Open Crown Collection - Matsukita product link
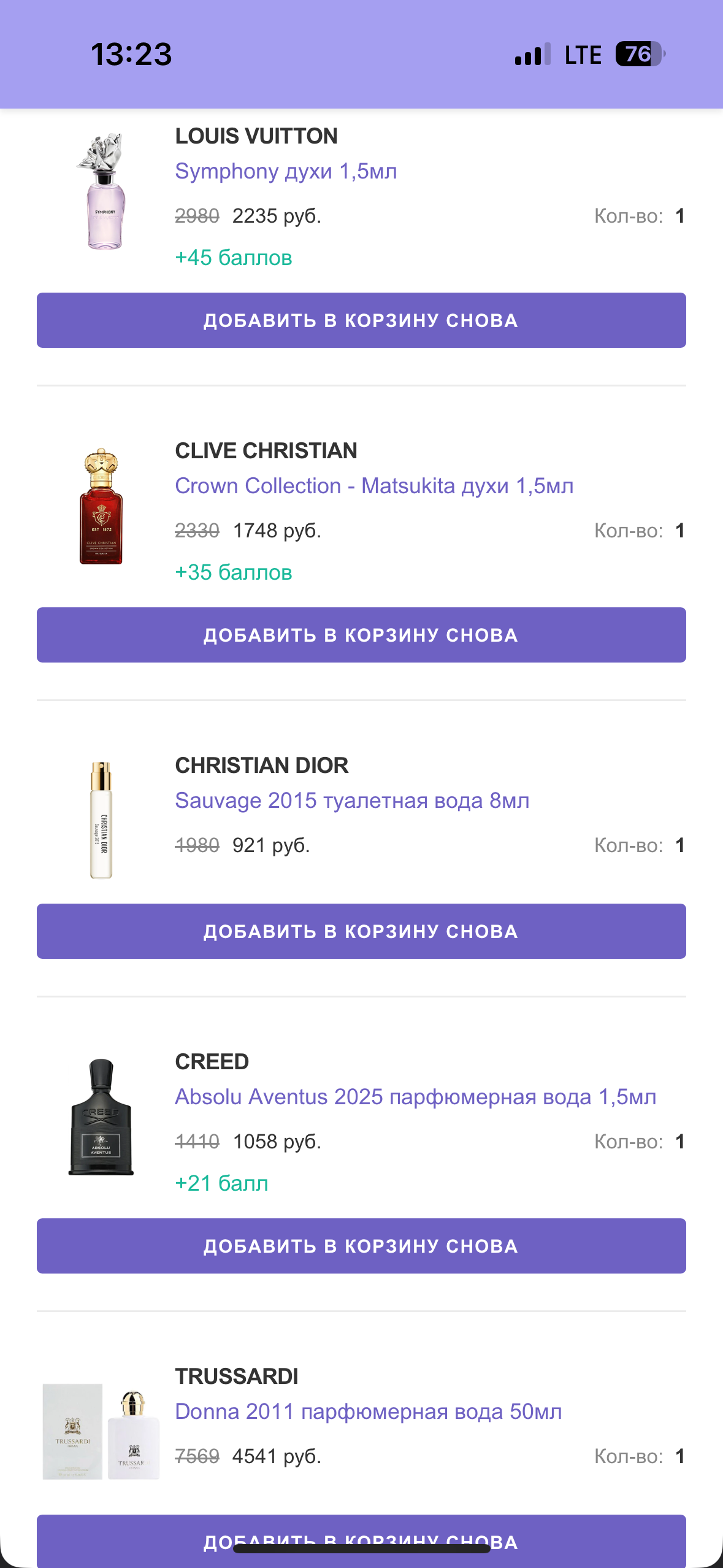 pyautogui.click(x=374, y=486)
